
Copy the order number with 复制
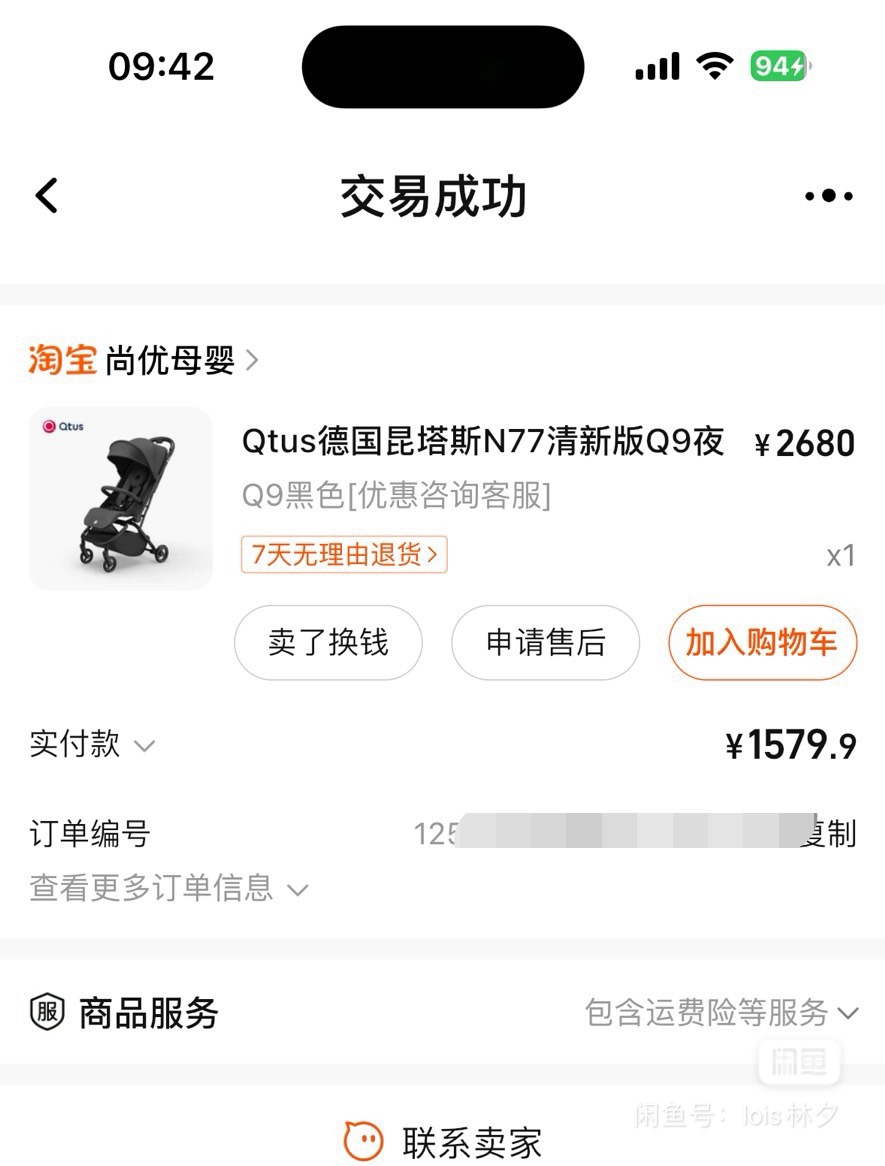point(834,833)
